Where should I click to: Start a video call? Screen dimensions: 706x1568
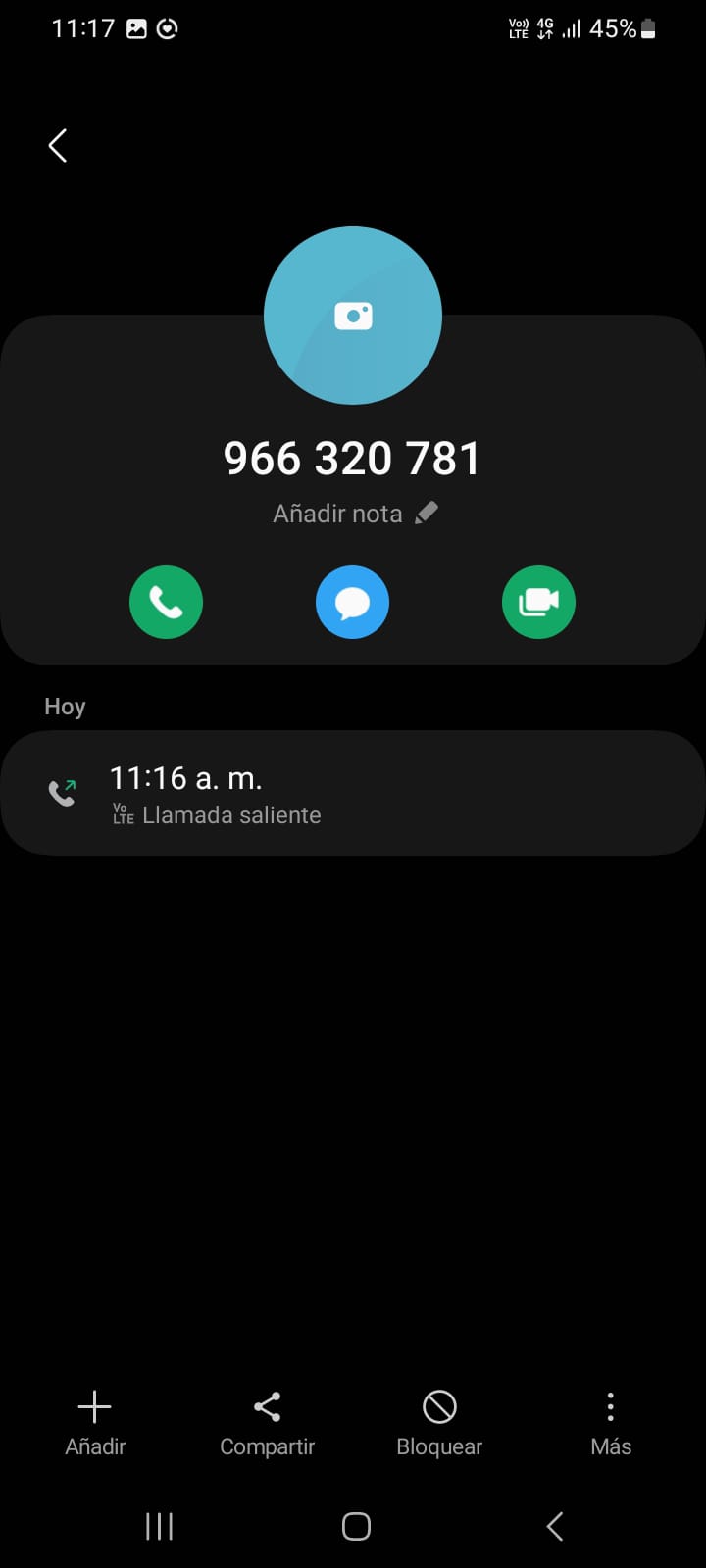(x=538, y=602)
